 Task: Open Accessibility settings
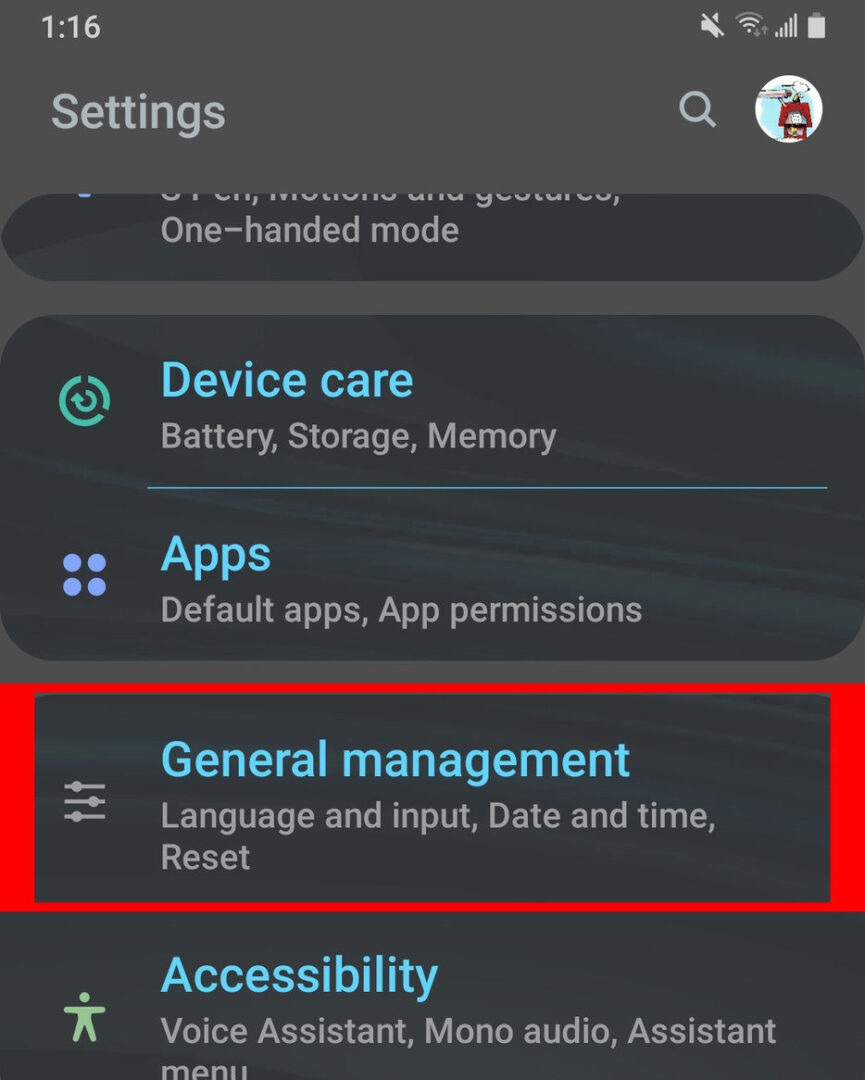(432, 1010)
